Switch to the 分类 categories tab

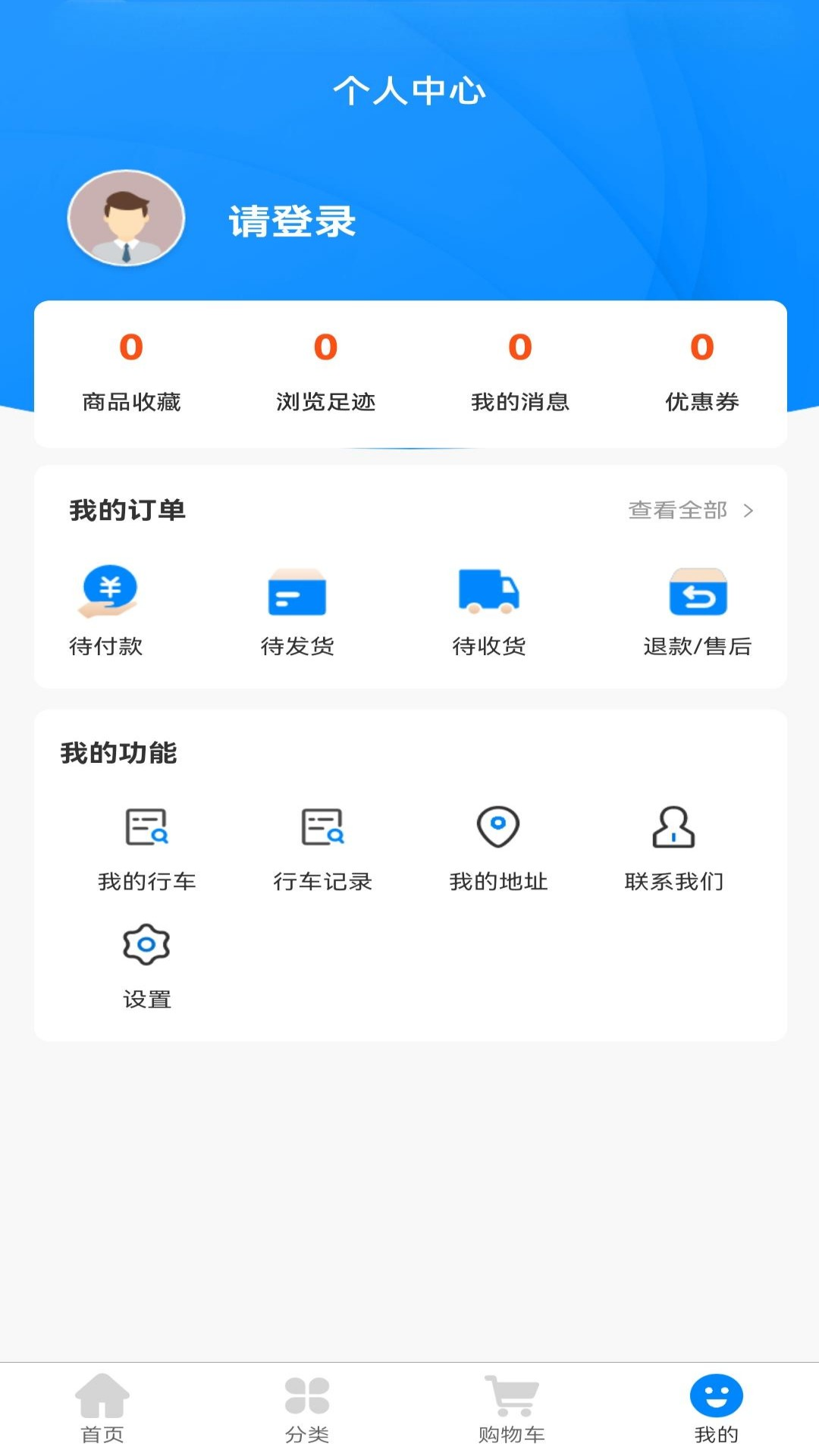[307, 1409]
